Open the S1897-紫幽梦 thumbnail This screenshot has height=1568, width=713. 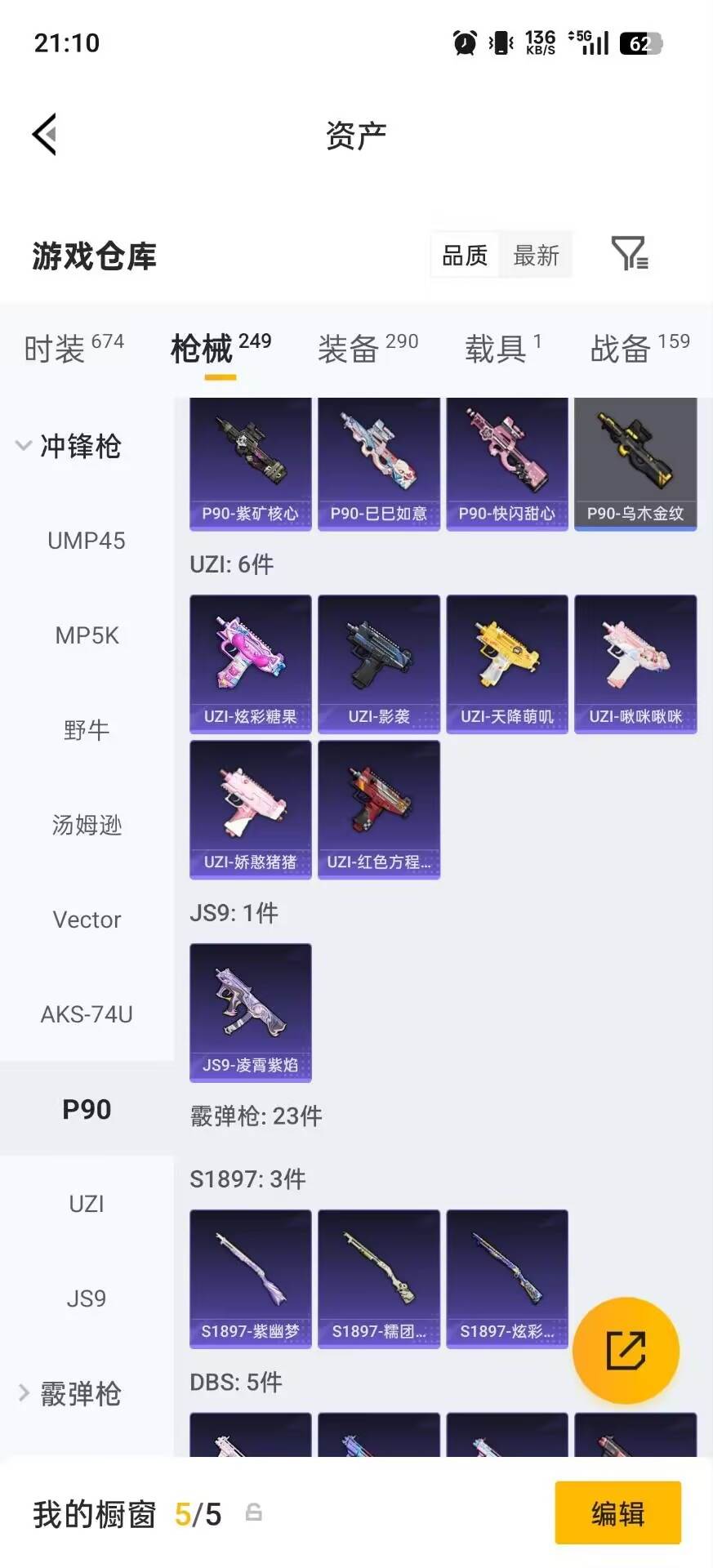250,1280
